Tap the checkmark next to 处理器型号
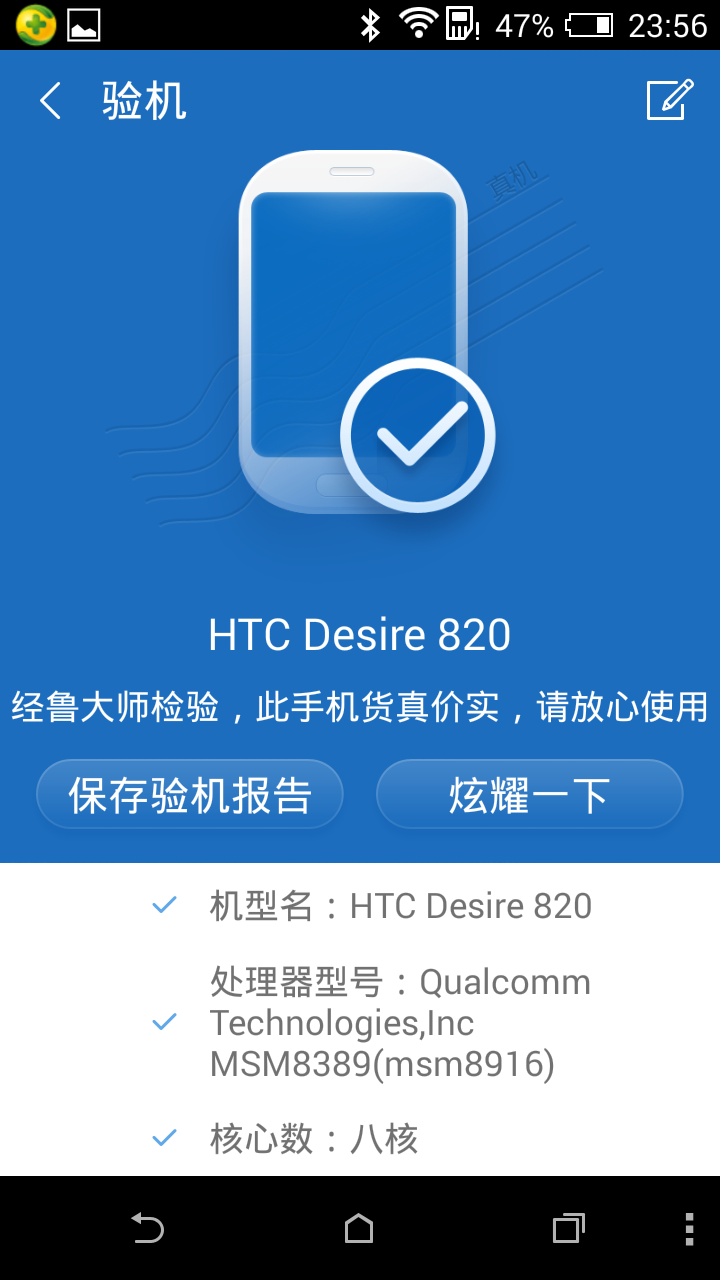 coord(165,1023)
